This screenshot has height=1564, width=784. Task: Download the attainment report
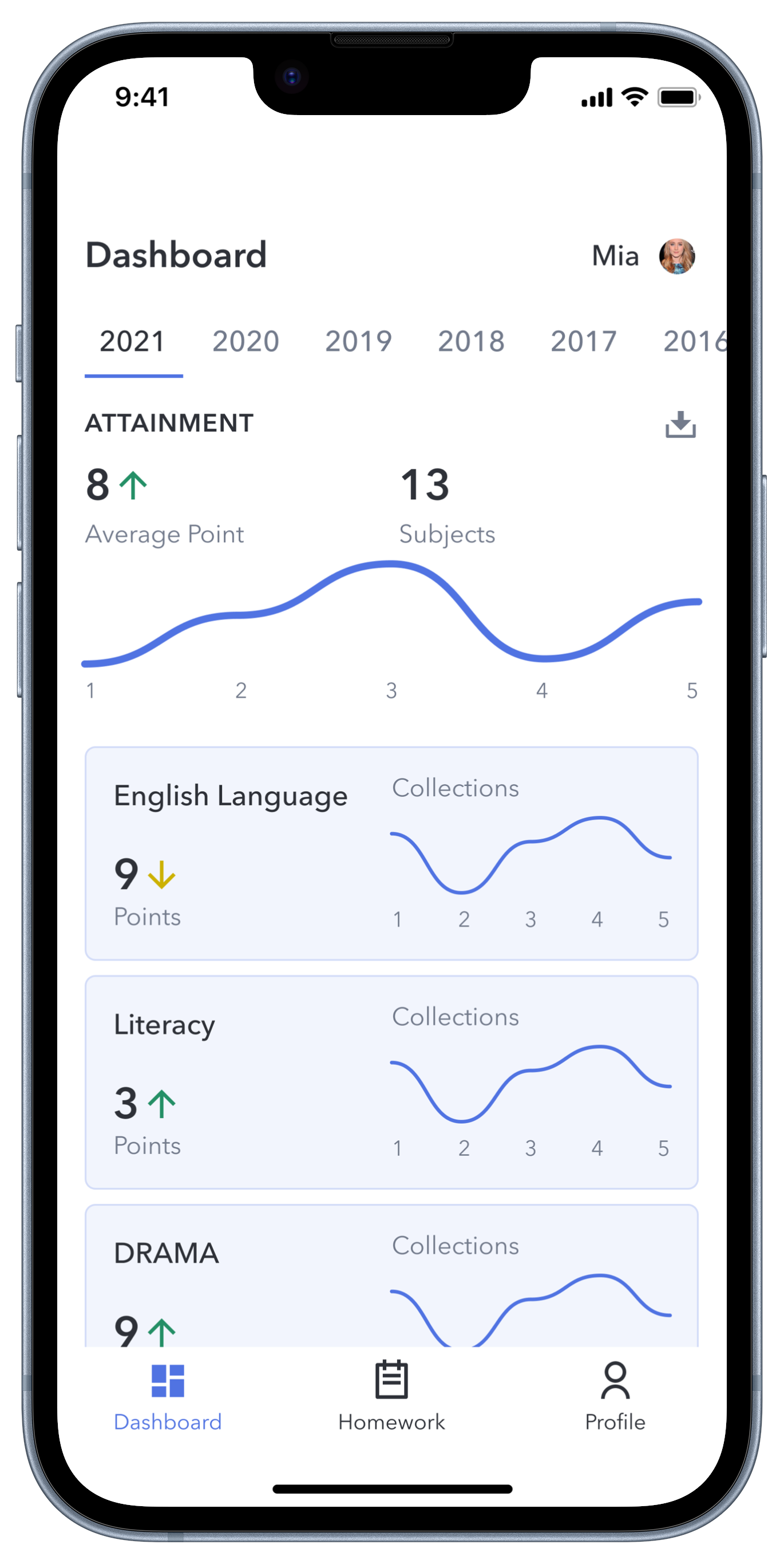(x=680, y=424)
